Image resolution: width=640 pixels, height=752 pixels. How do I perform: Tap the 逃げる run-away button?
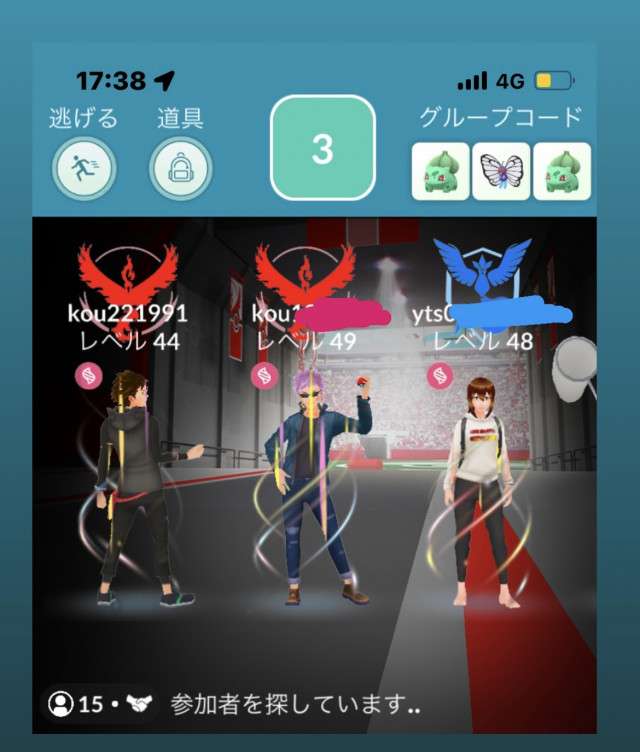[84, 167]
